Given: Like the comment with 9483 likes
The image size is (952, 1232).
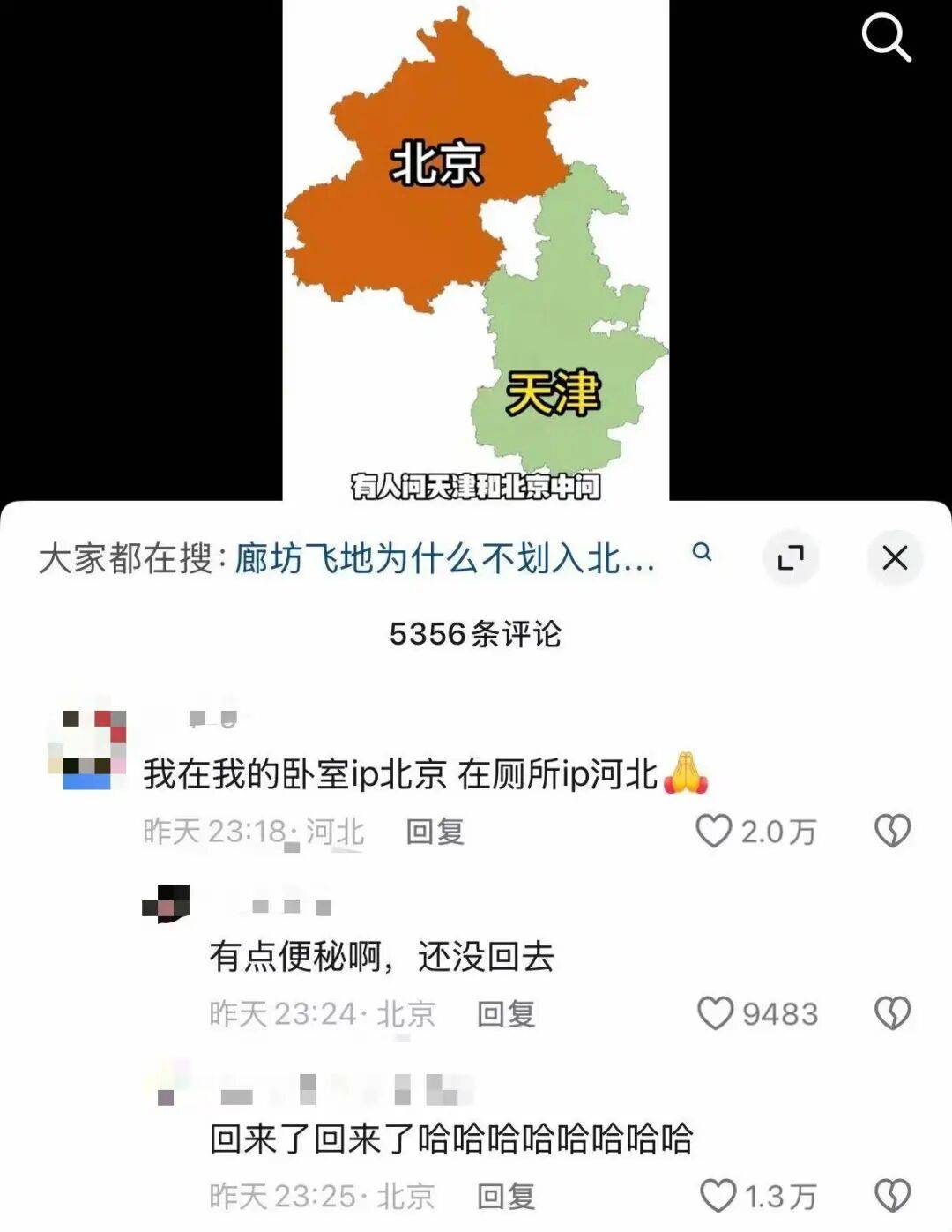Looking at the screenshot, I should (715, 1013).
